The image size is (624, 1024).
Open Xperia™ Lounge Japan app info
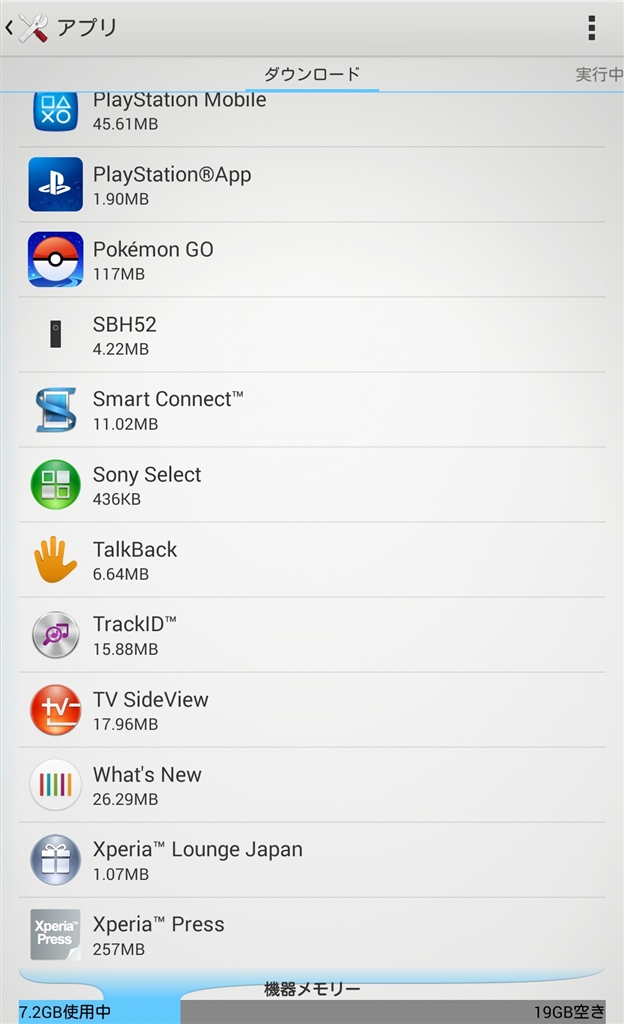point(312,860)
